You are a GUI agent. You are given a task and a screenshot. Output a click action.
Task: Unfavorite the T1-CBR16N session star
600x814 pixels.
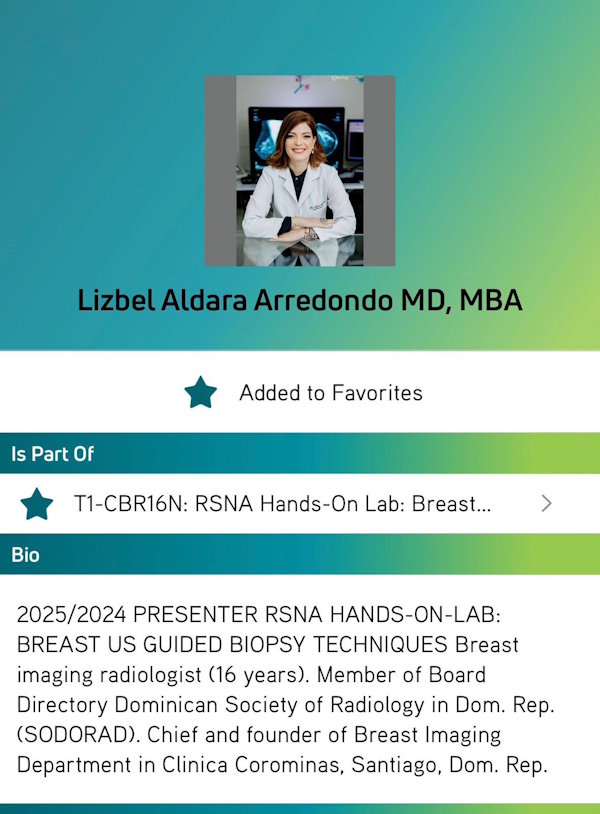tap(37, 504)
